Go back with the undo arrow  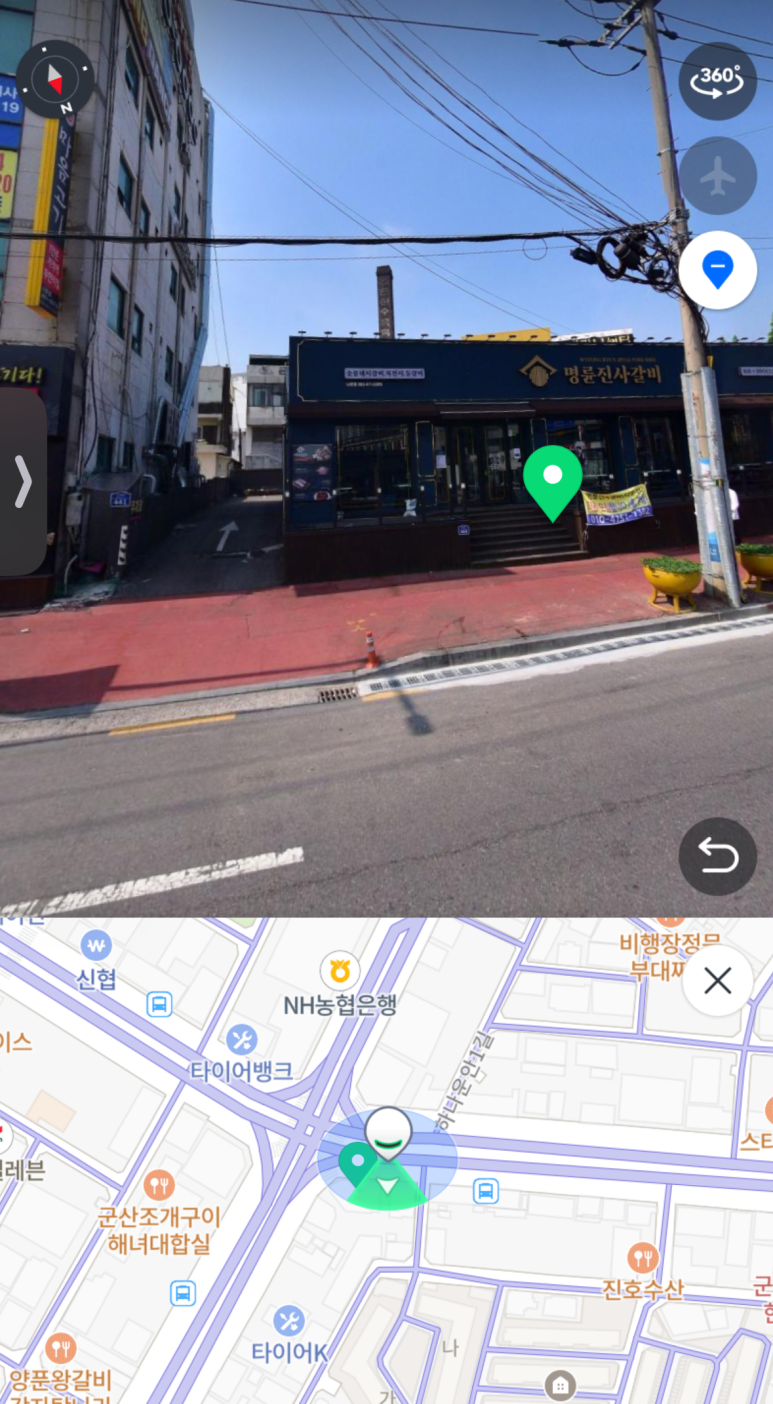point(717,856)
